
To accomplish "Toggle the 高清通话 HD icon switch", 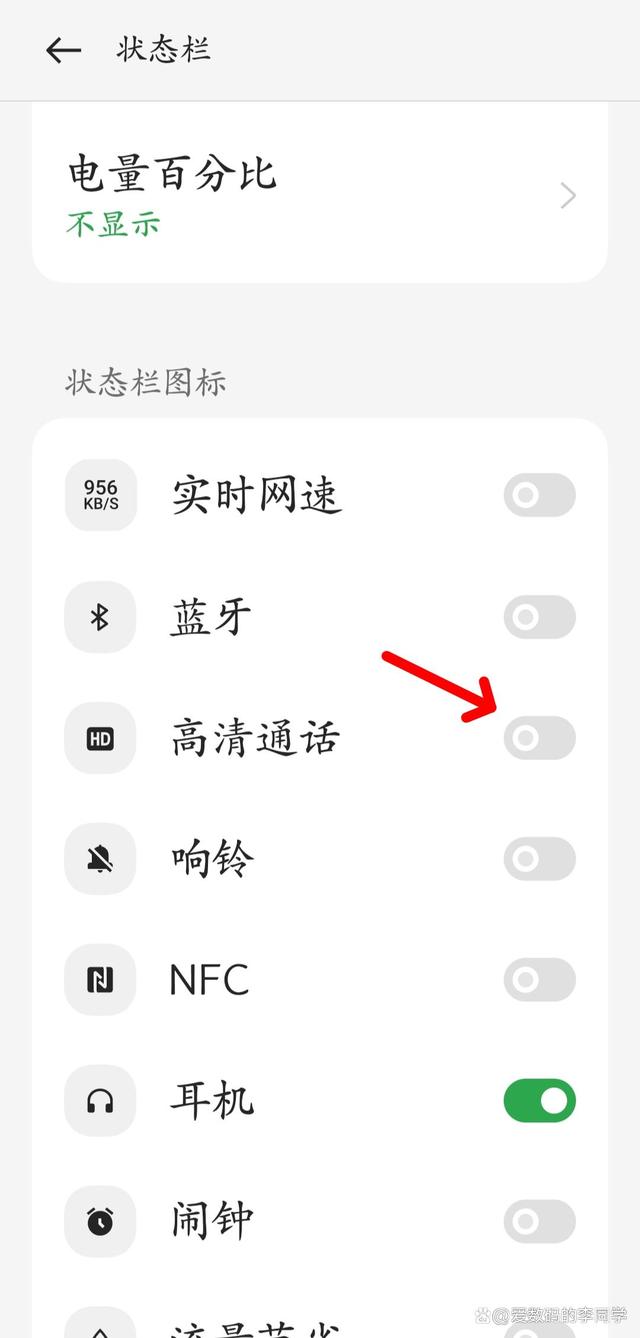I will [539, 738].
